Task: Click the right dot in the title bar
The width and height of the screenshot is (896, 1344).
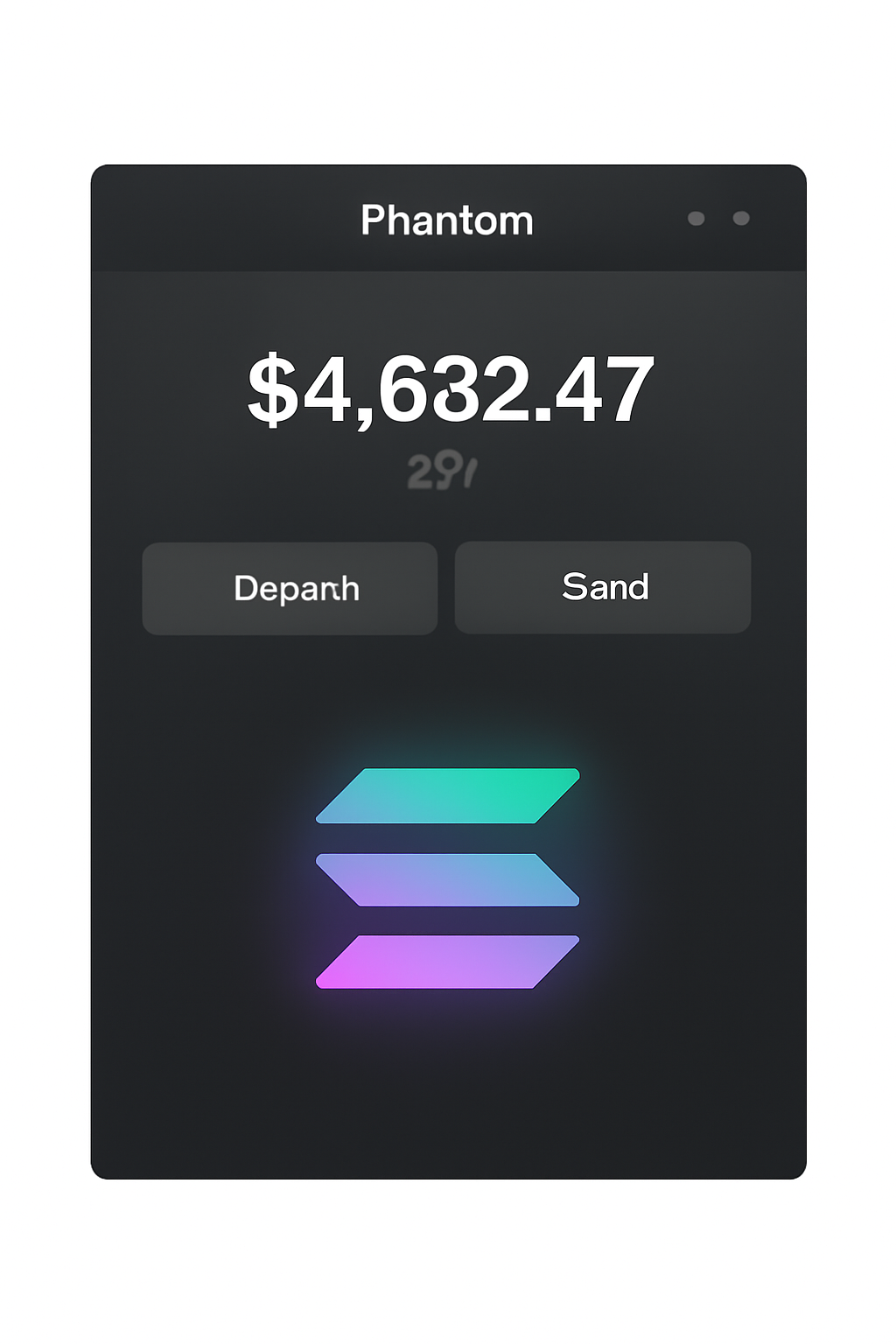Action: [743, 219]
